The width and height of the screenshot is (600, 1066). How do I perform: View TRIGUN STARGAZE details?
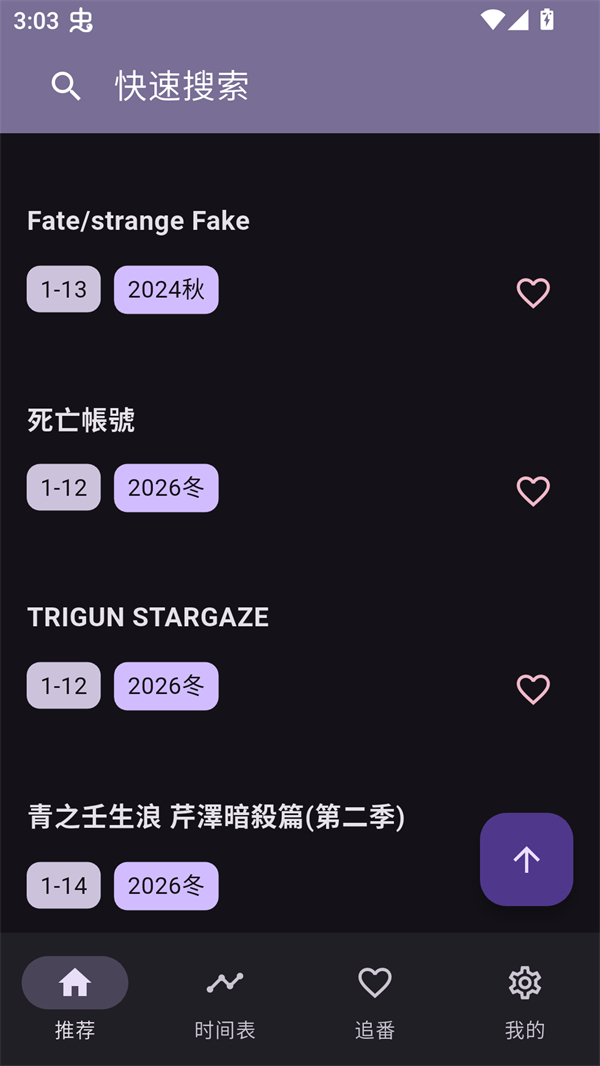click(148, 617)
